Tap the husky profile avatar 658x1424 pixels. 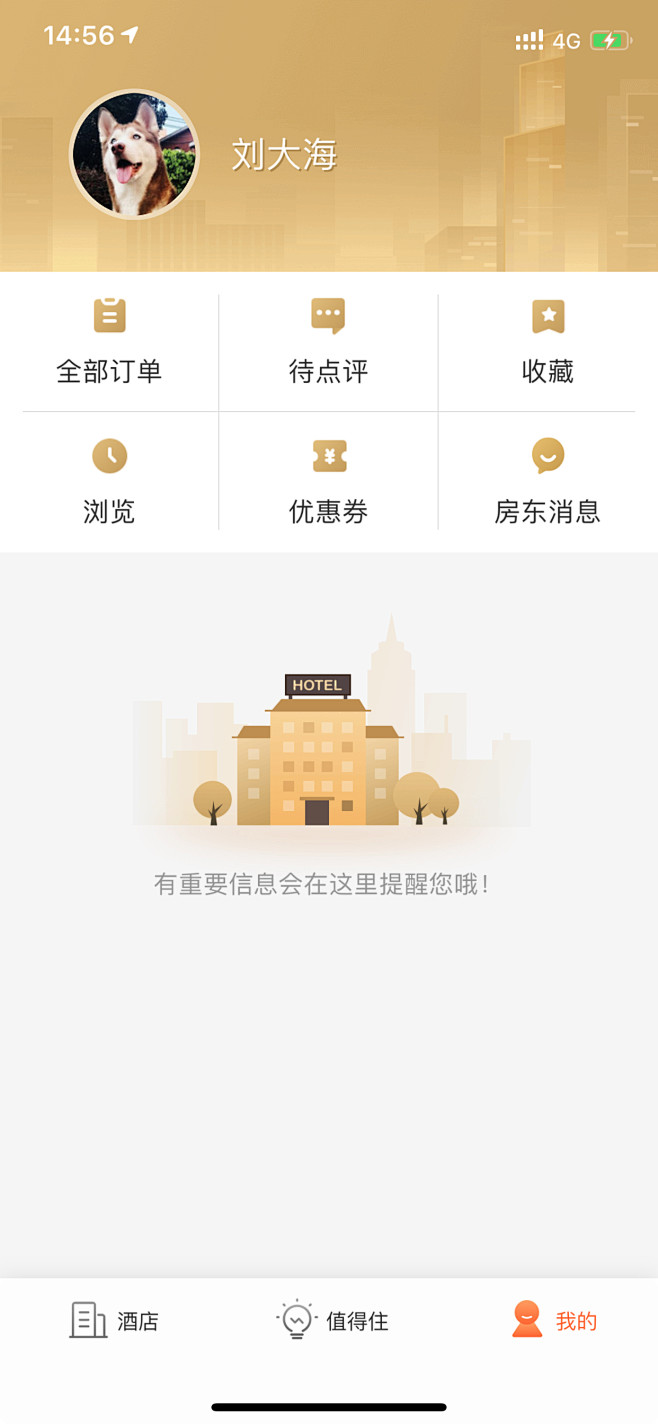(x=134, y=154)
